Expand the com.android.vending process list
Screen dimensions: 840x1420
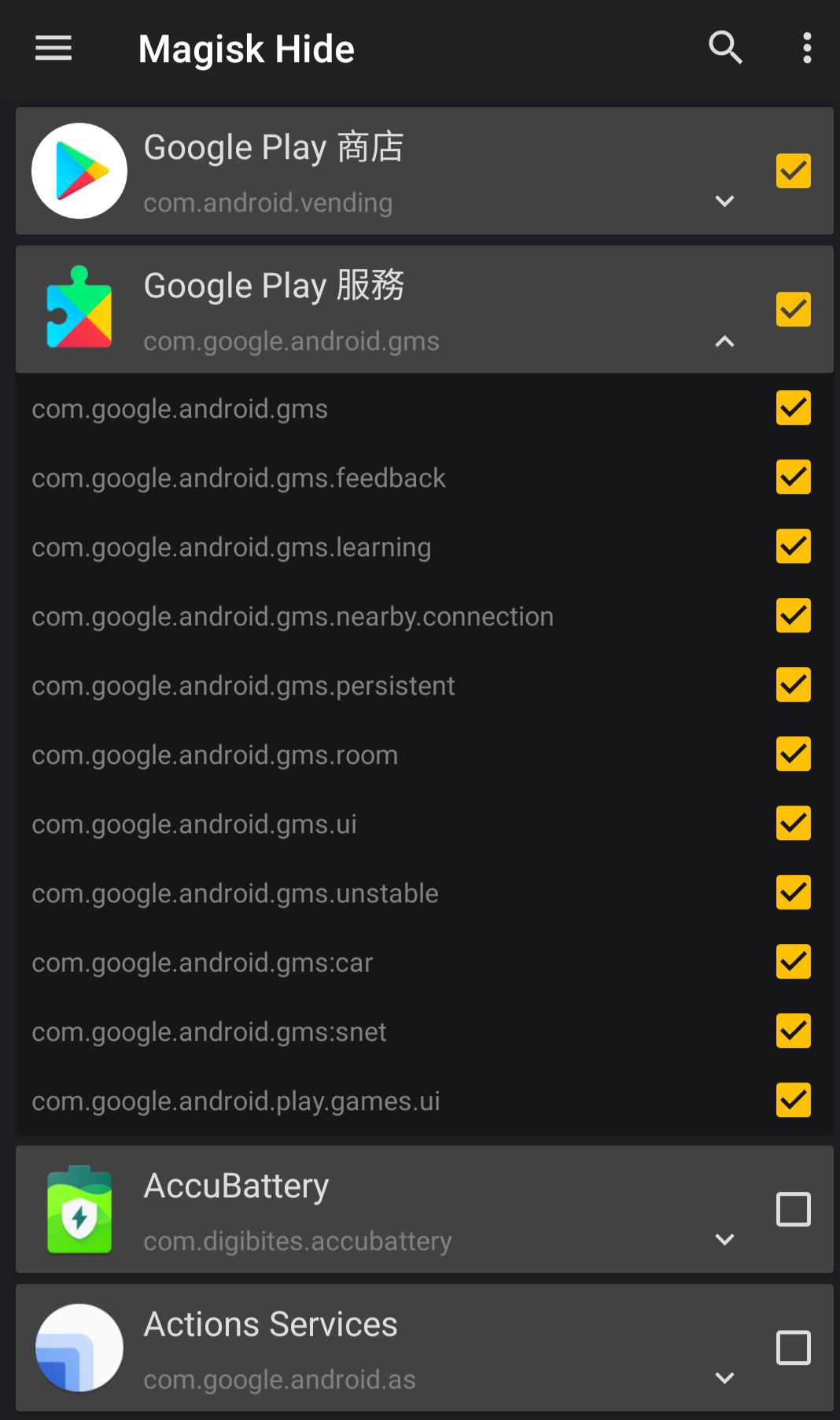(x=724, y=201)
